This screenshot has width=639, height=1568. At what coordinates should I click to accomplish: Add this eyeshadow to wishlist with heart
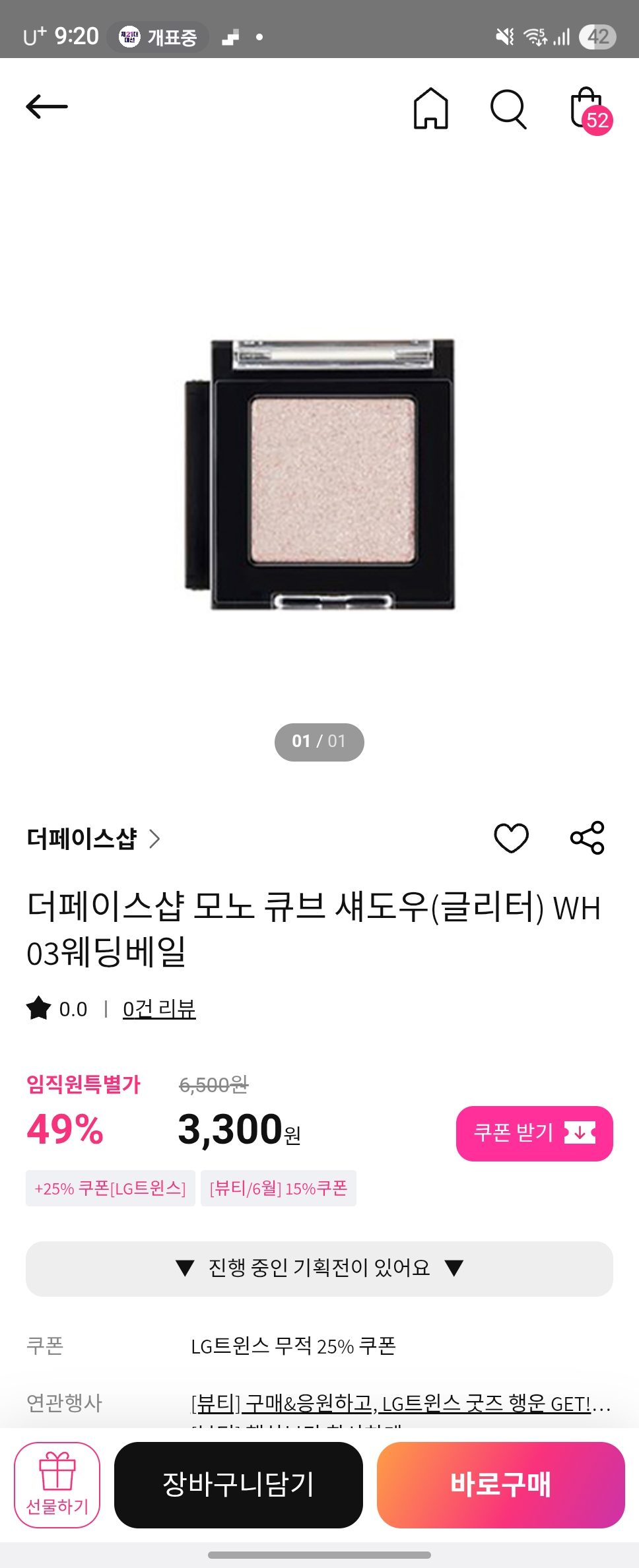511,838
